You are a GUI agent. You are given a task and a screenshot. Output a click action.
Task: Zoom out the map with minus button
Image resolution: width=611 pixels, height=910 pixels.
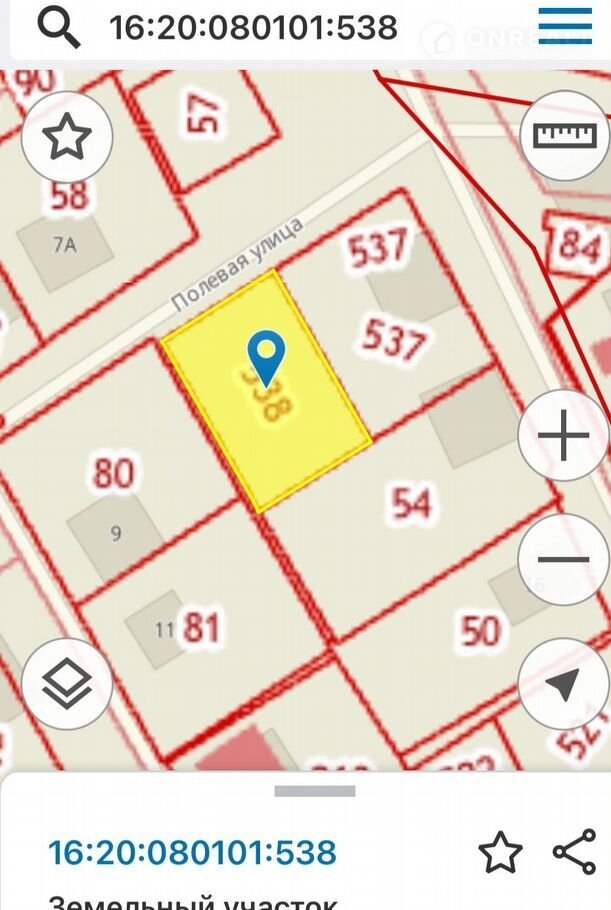(564, 560)
